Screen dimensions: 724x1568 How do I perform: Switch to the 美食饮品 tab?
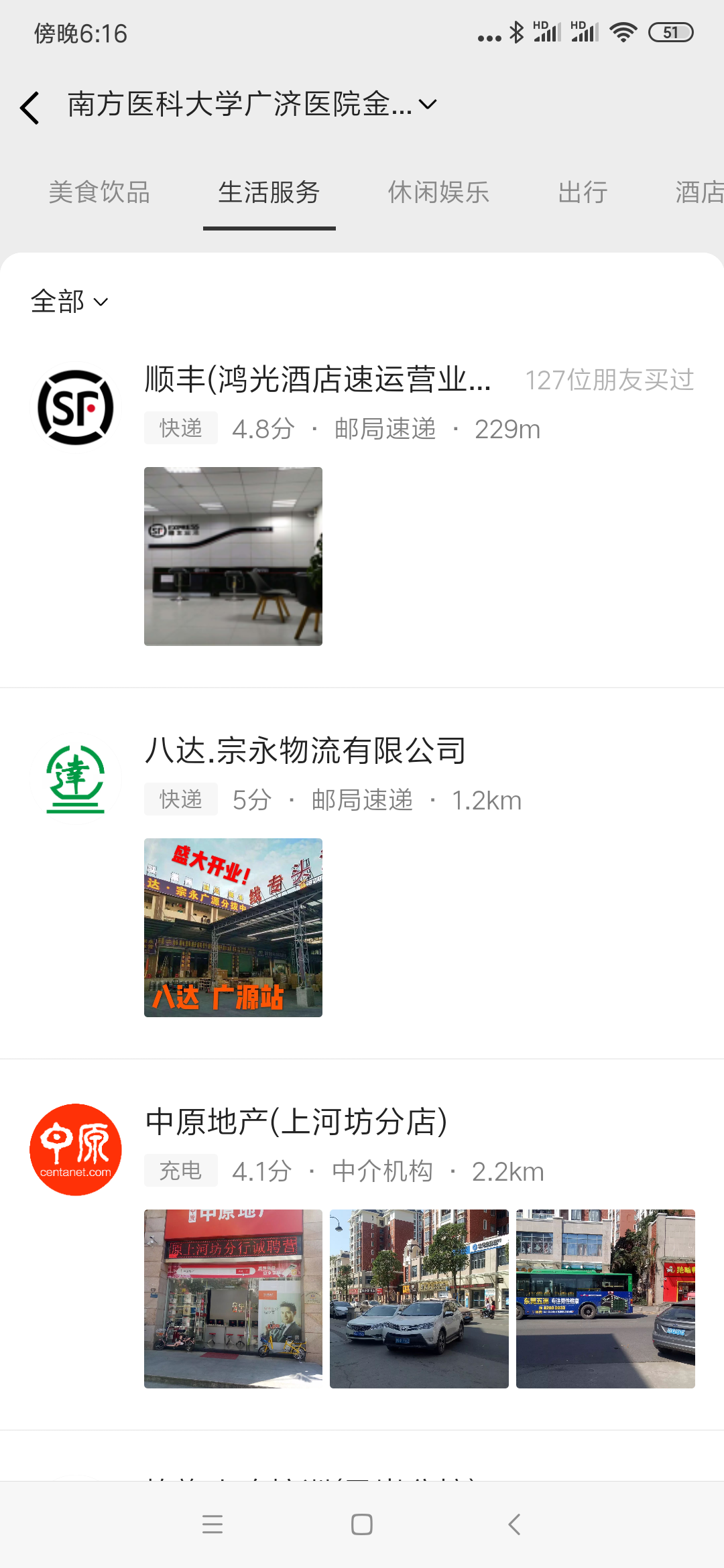[x=99, y=192]
